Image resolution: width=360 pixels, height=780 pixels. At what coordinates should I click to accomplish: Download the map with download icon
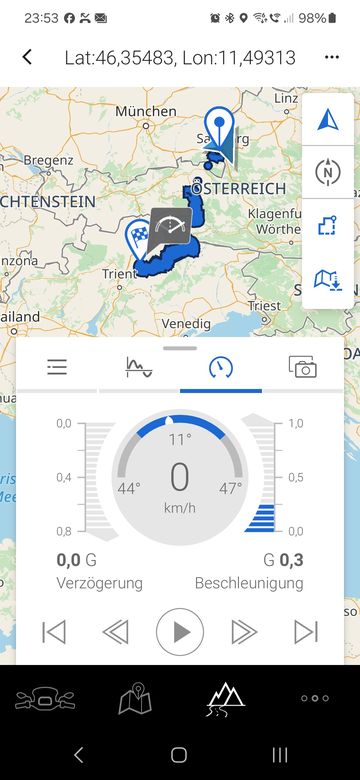328,280
